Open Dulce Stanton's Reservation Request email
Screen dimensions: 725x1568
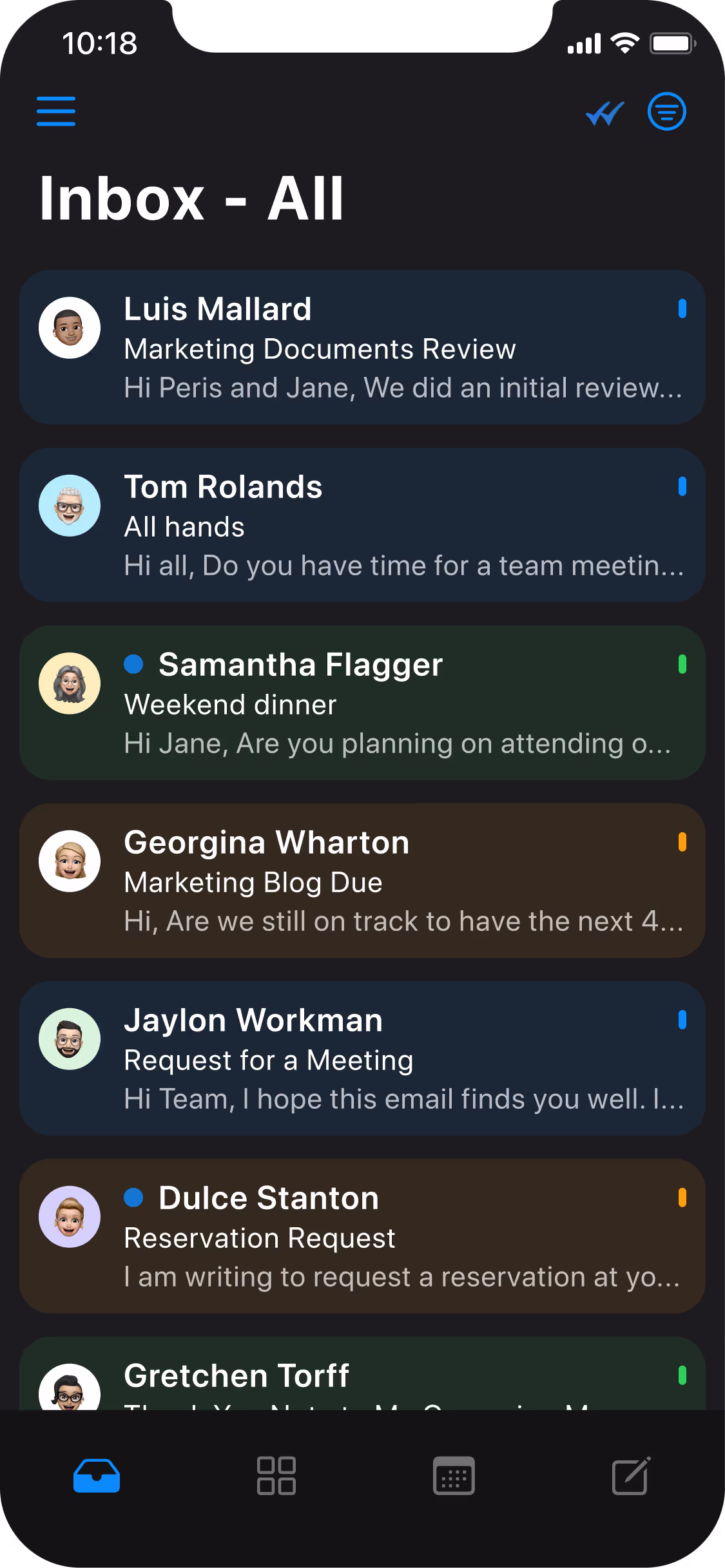pyautogui.click(x=362, y=1237)
